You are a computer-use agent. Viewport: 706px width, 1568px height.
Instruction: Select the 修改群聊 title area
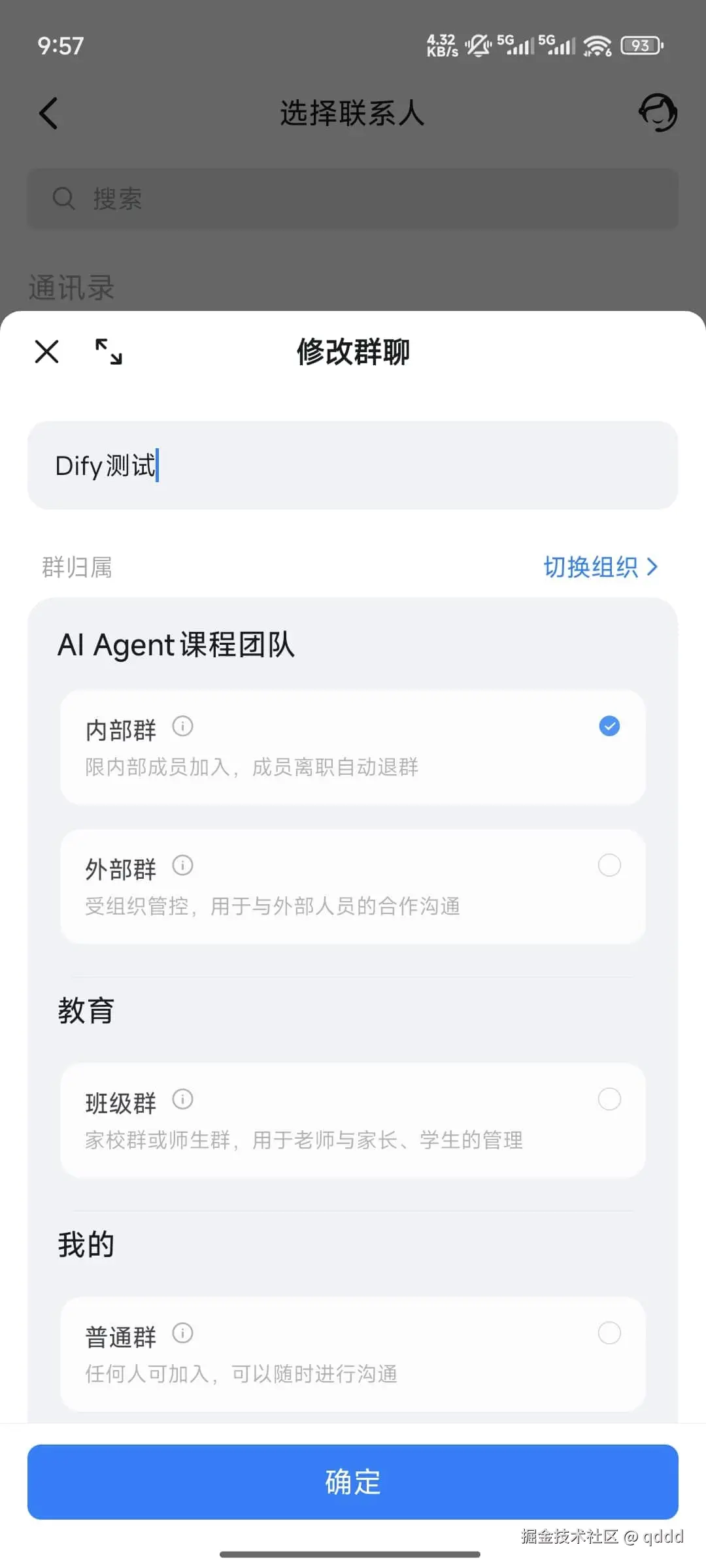pyautogui.click(x=352, y=351)
